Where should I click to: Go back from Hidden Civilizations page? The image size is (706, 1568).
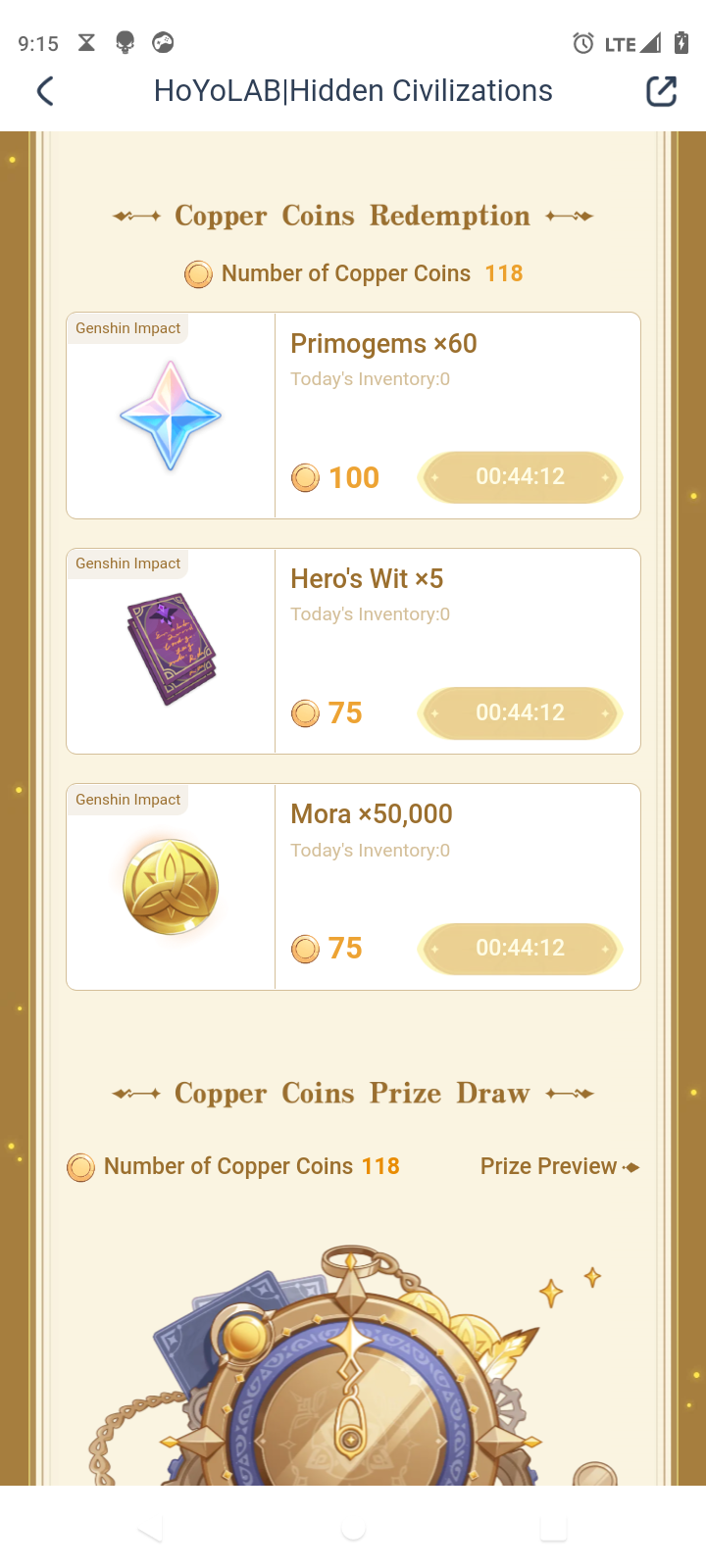(45, 91)
